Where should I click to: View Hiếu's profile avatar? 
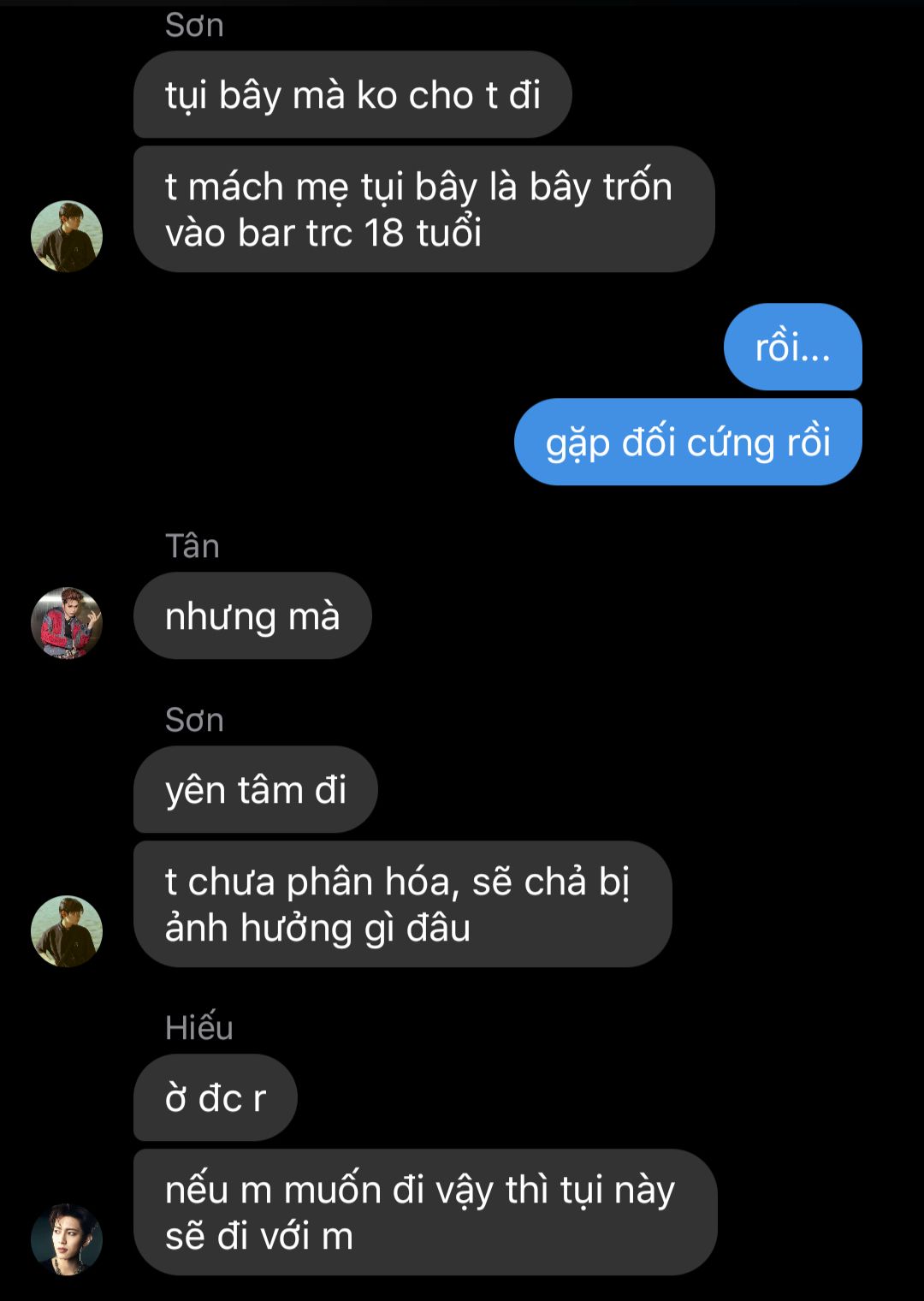67,1239
